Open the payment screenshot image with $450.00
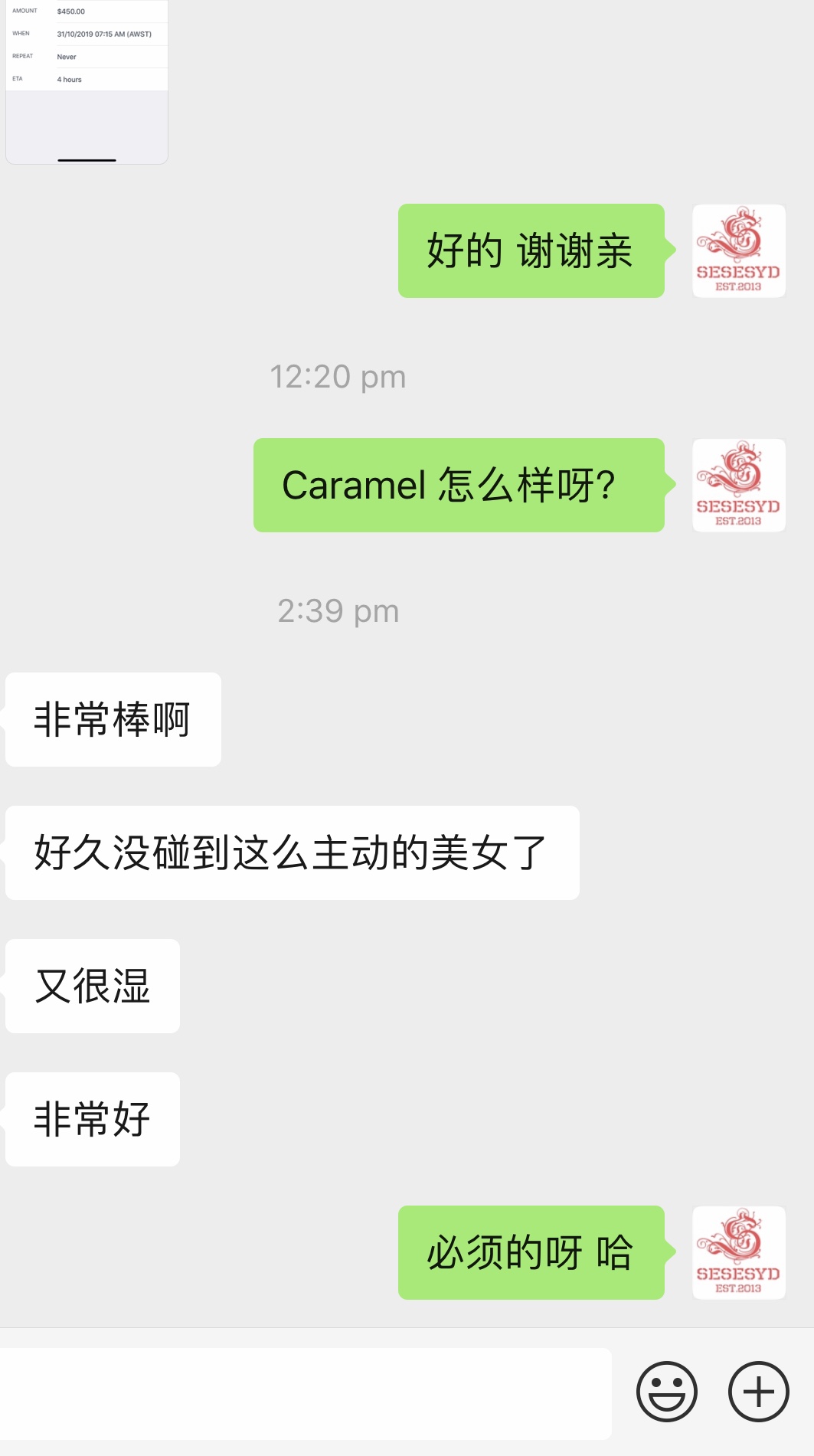Image resolution: width=814 pixels, height=1456 pixels. click(x=87, y=80)
